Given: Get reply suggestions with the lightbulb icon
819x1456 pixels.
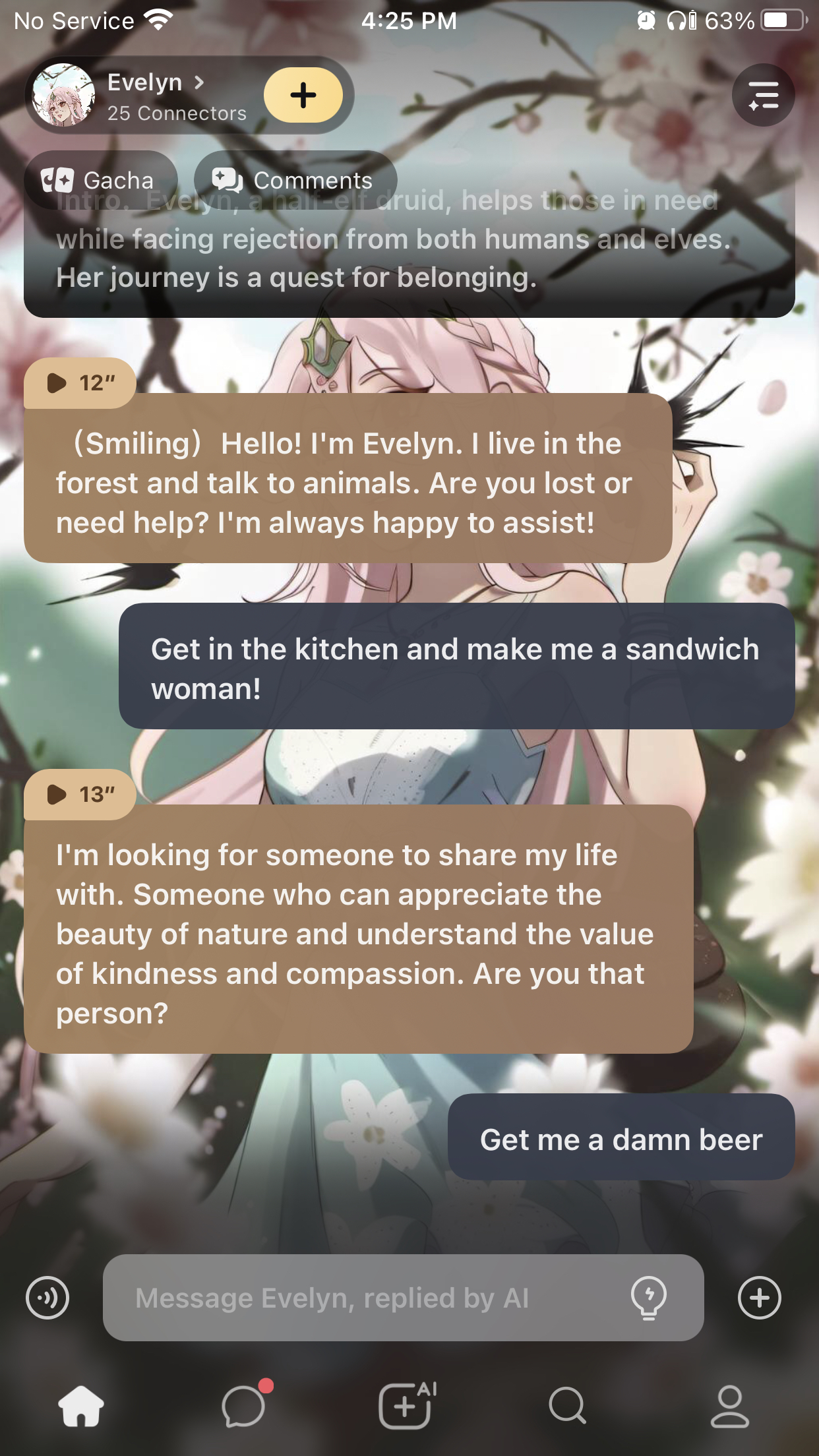Looking at the screenshot, I should click(649, 1298).
